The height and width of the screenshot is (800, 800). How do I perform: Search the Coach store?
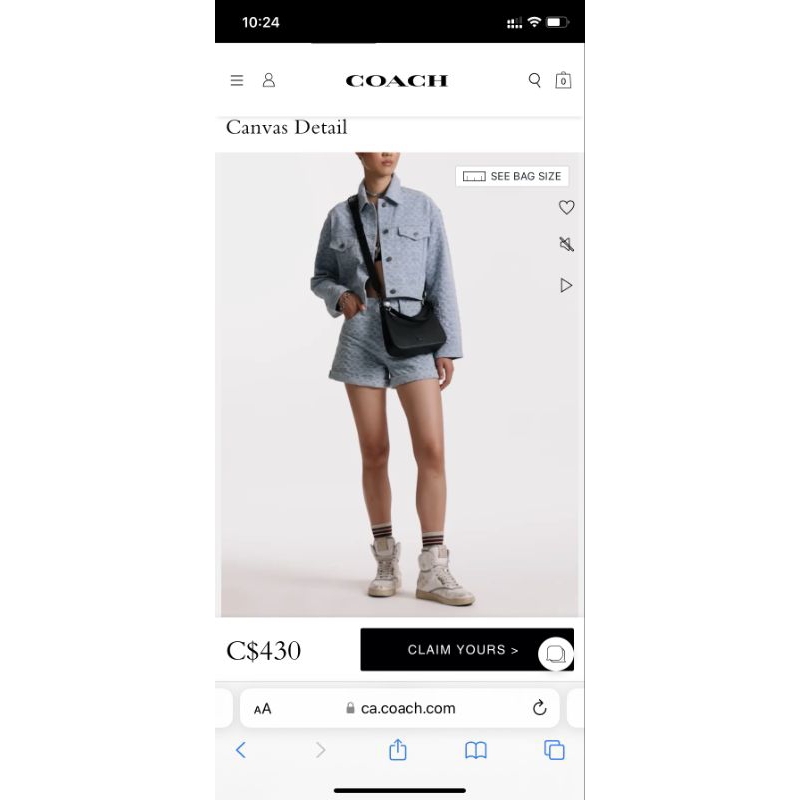click(535, 80)
